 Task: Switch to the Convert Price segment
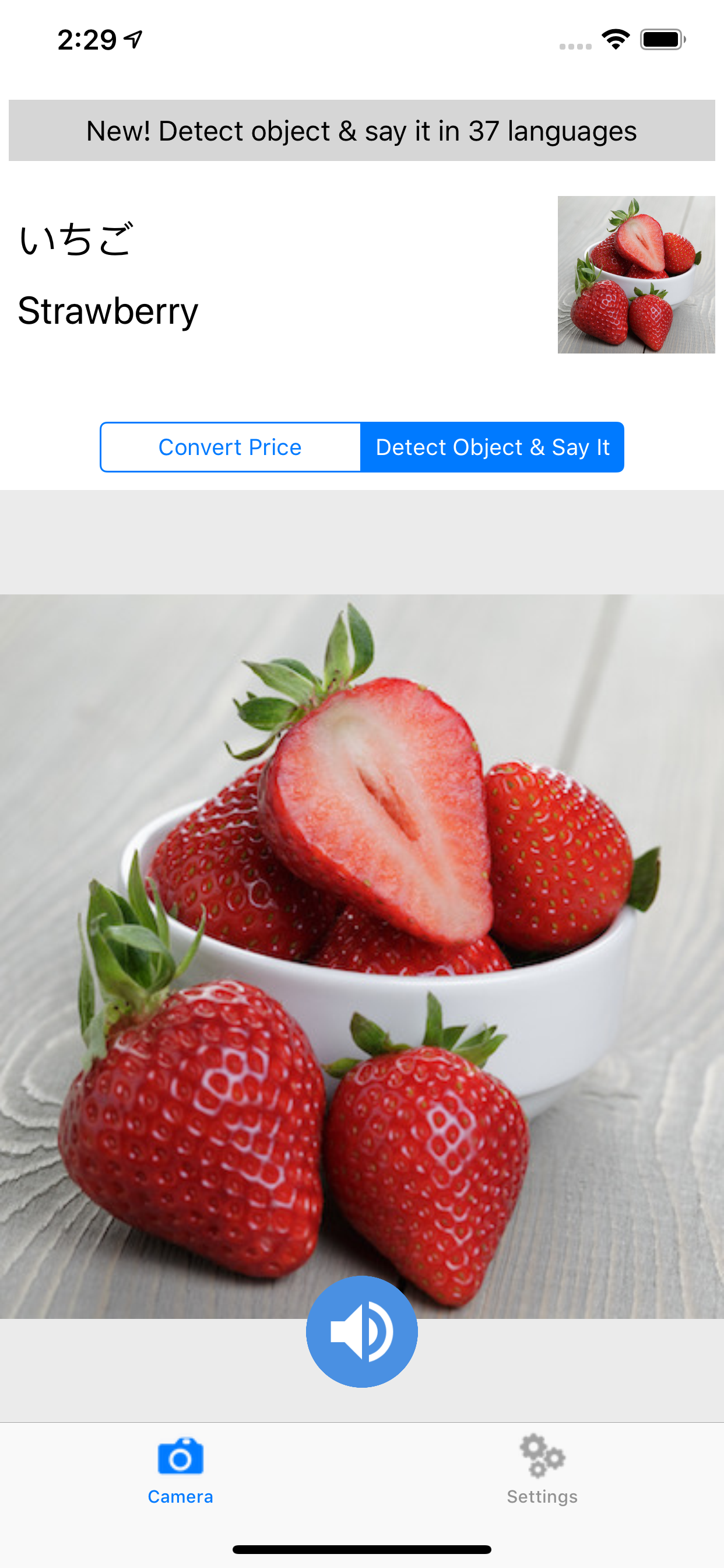(230, 447)
